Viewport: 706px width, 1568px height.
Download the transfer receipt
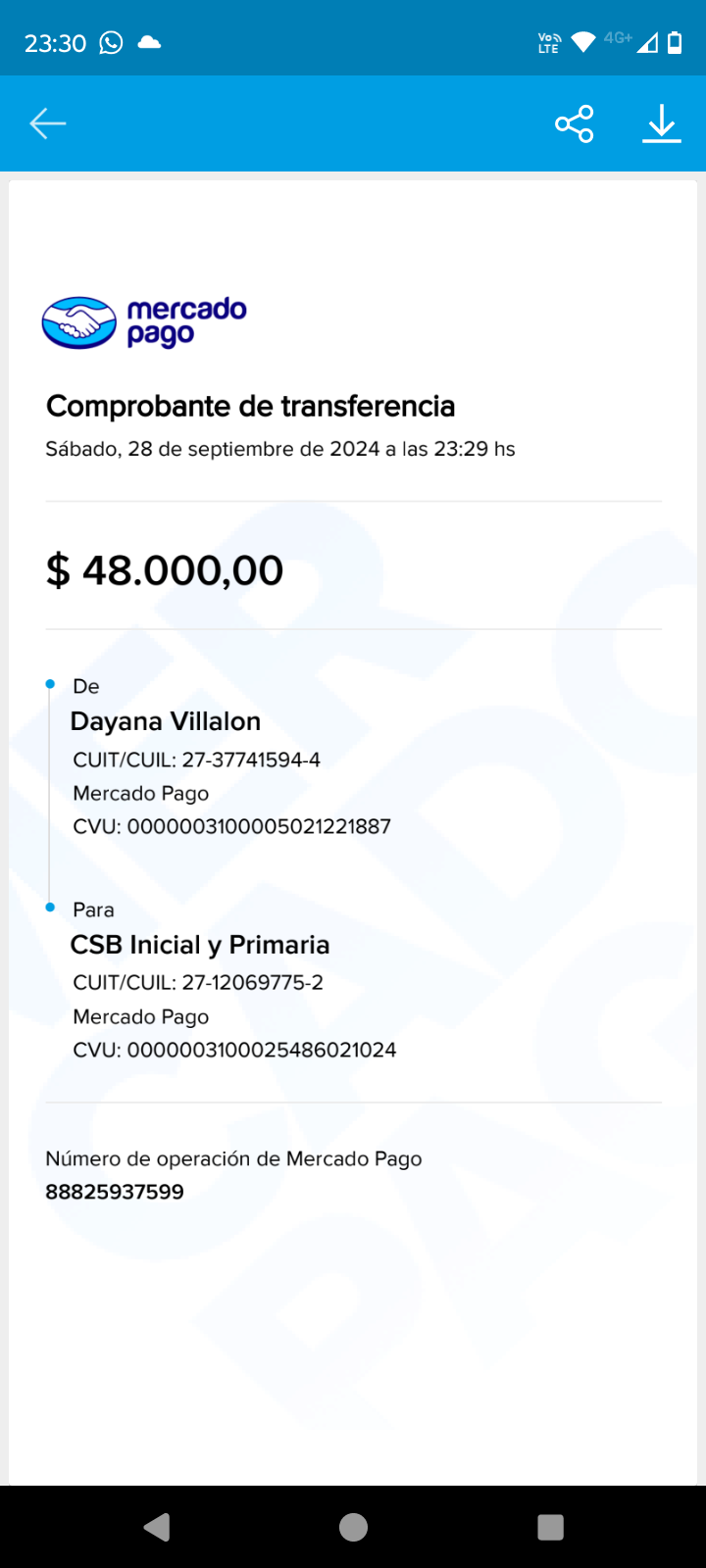click(662, 123)
